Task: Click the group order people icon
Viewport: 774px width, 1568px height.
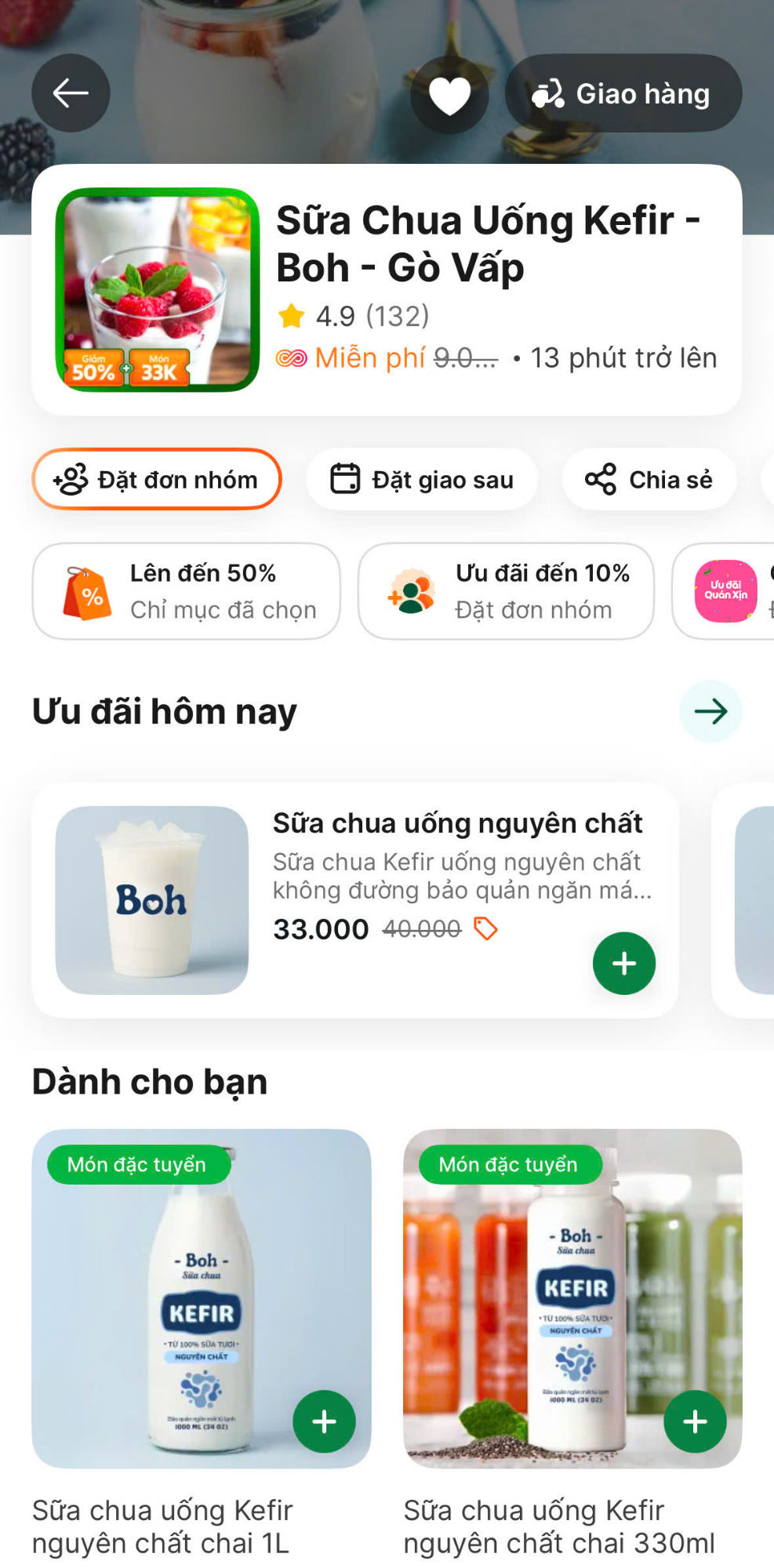Action: coord(71,479)
